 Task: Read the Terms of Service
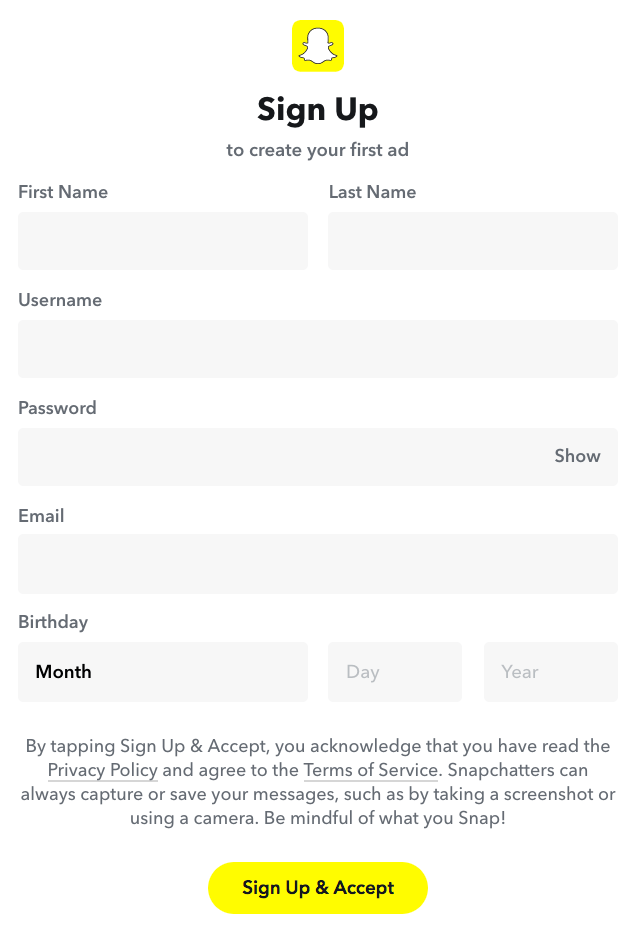[370, 770]
